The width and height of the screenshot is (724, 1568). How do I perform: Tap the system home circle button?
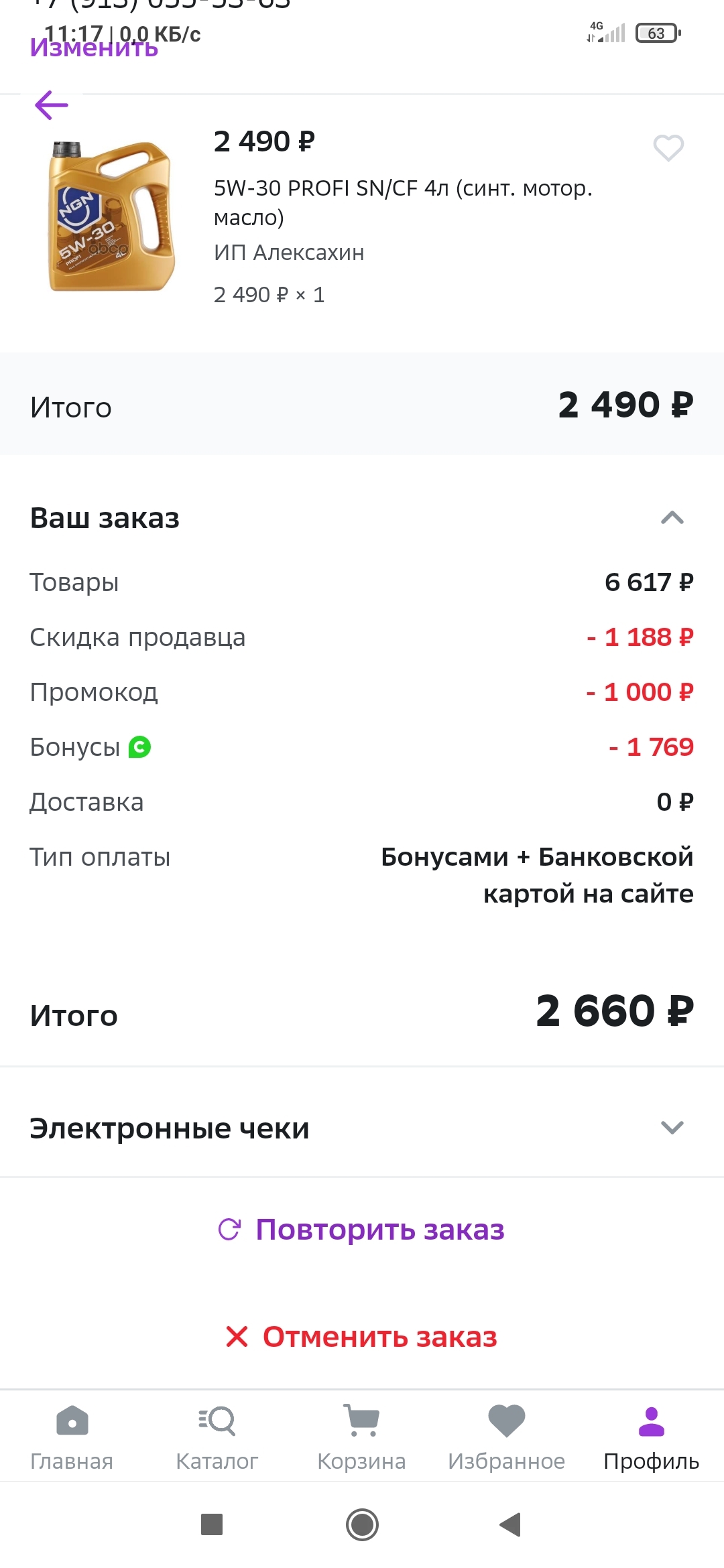point(362,1524)
